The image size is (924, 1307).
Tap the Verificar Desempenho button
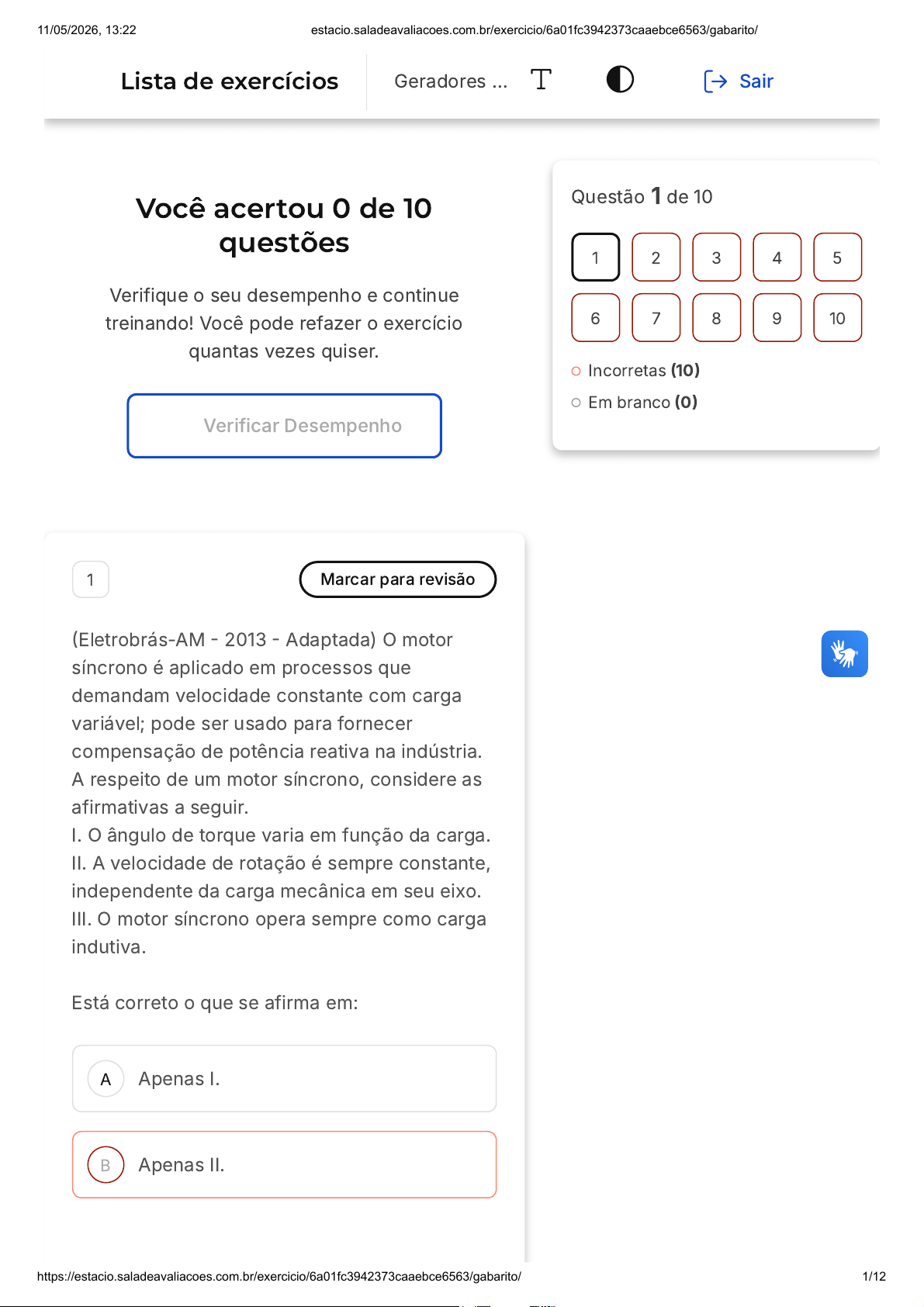point(285,426)
